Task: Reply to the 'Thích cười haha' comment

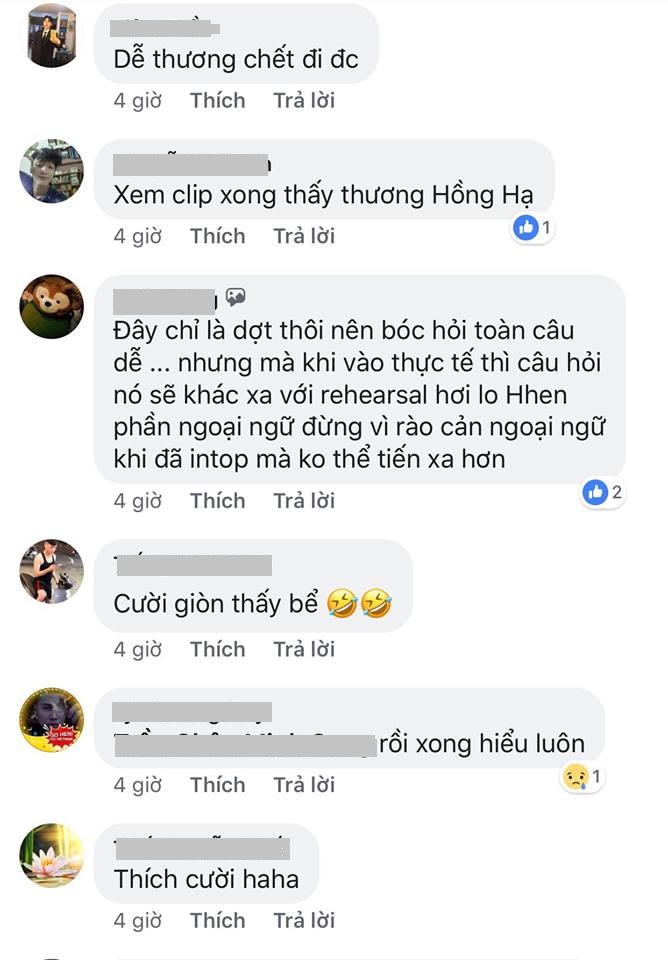Action: click(x=303, y=920)
